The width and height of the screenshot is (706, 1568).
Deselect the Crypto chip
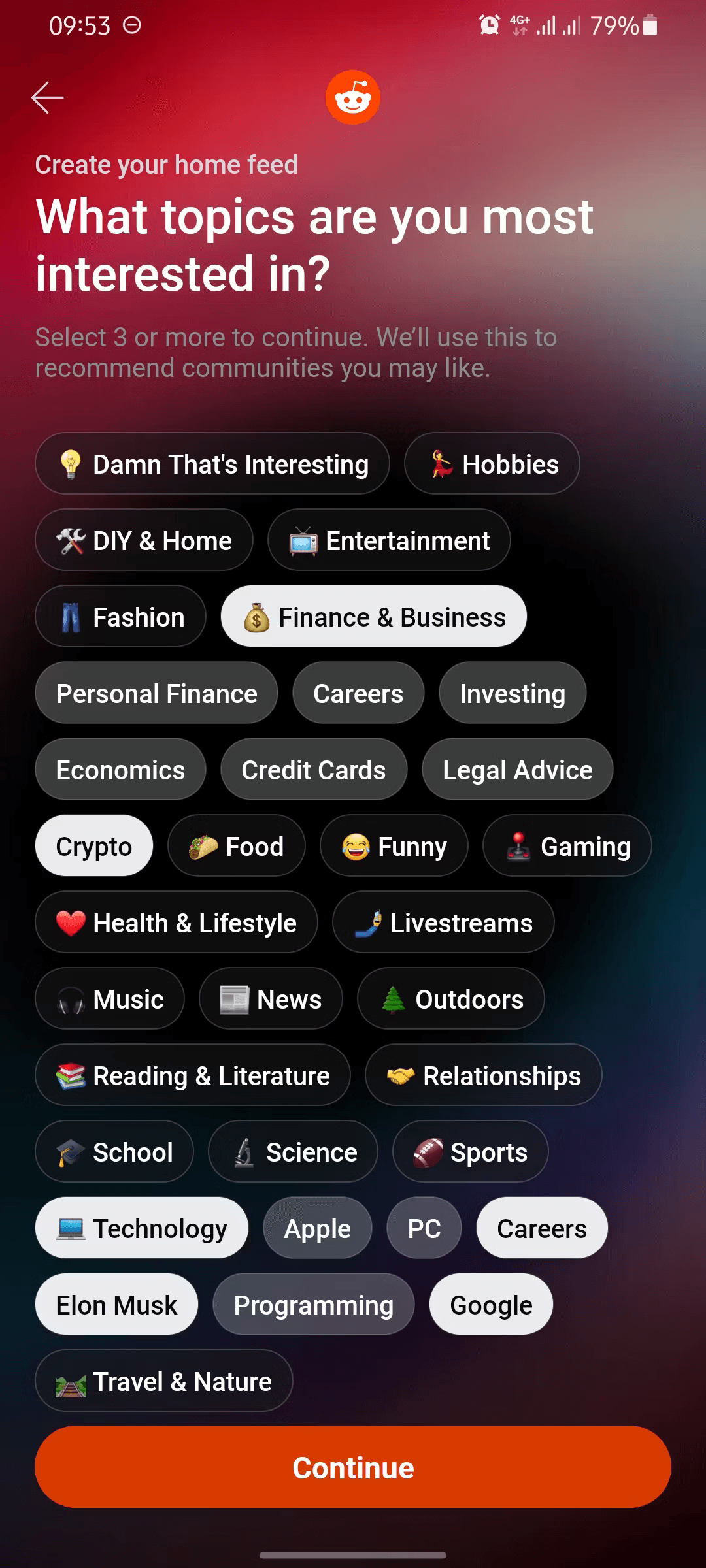coord(94,846)
